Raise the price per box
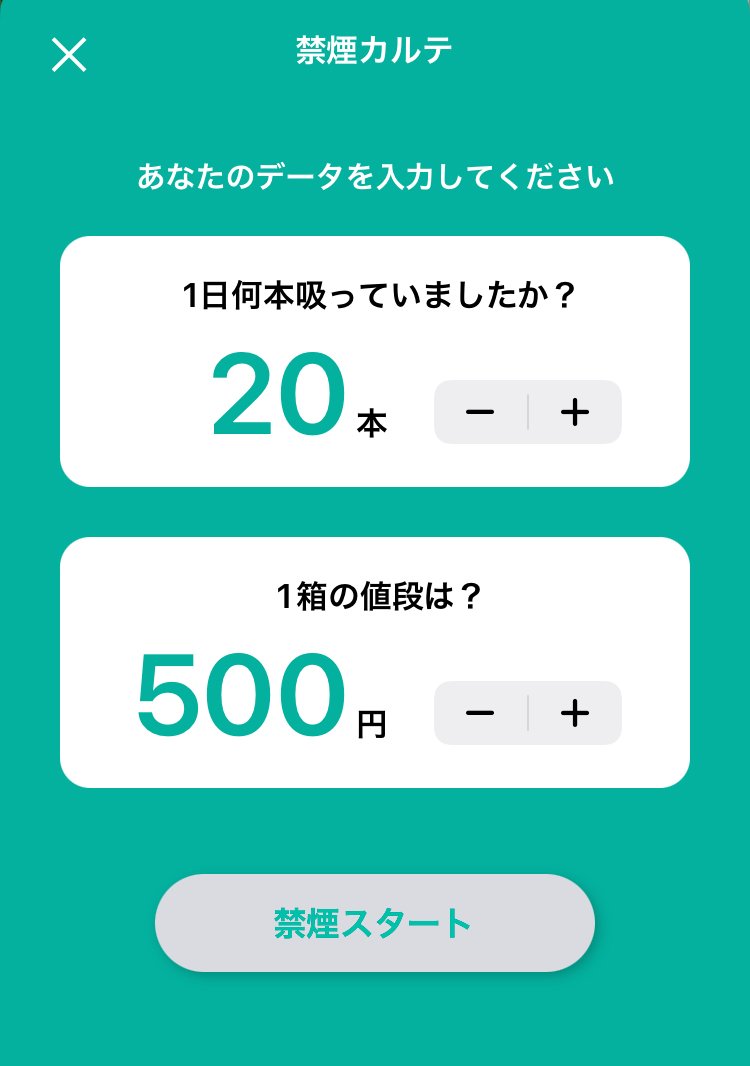Image resolution: width=750 pixels, height=1066 pixels. click(x=574, y=713)
